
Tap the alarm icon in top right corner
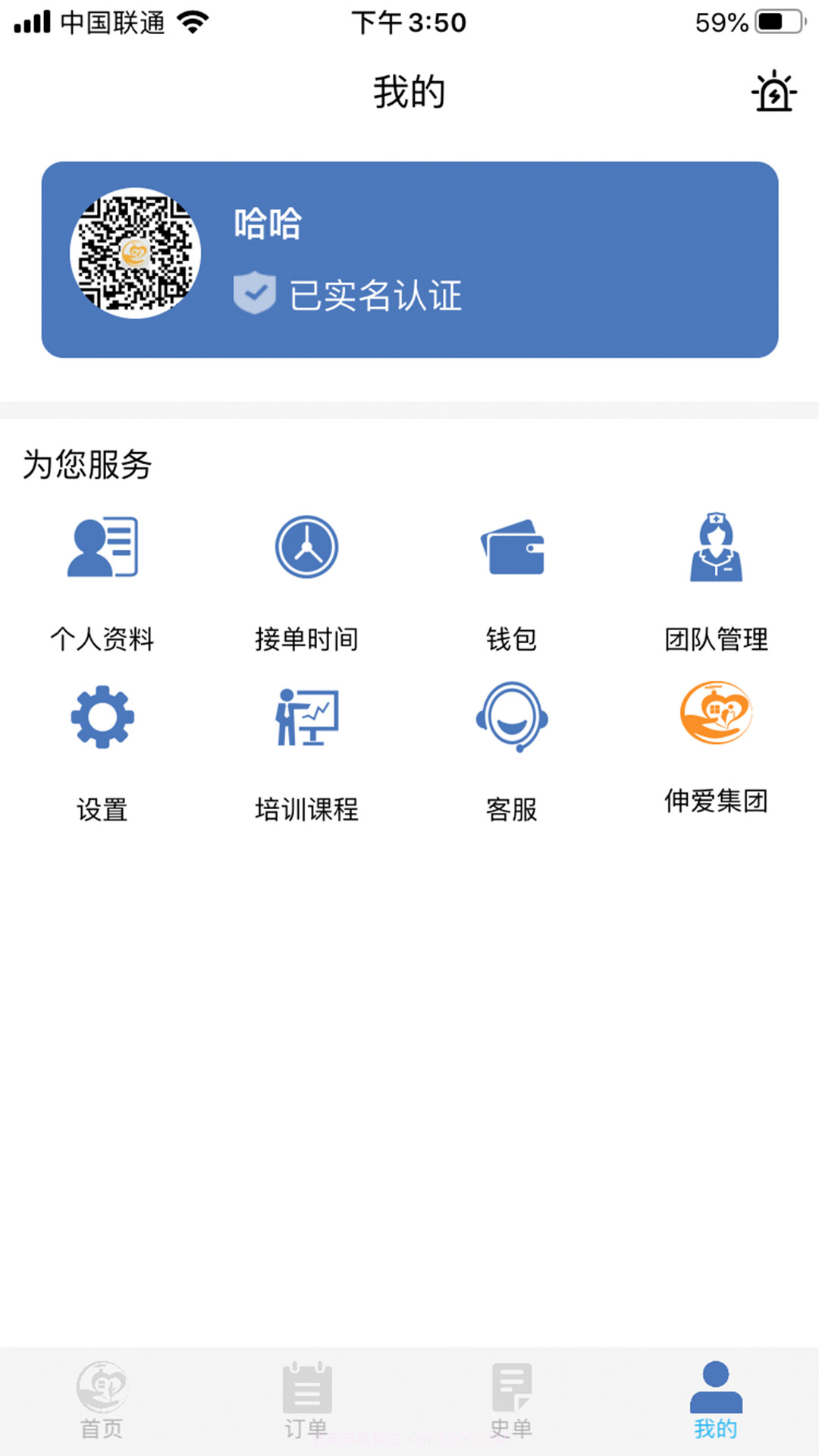pyautogui.click(x=773, y=91)
